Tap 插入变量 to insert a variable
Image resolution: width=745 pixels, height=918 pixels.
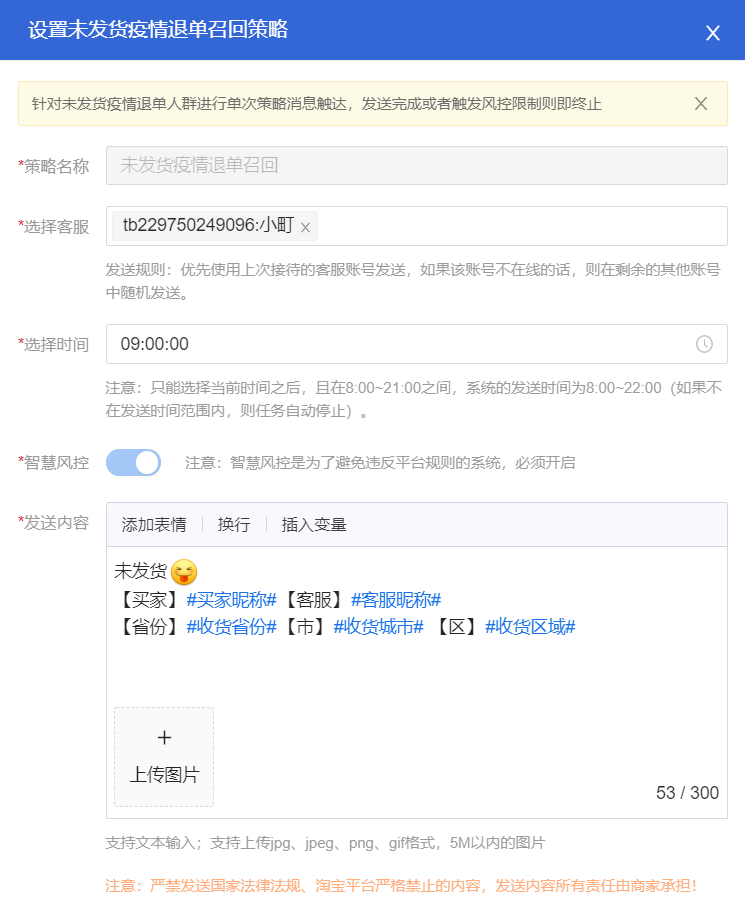[x=314, y=525]
